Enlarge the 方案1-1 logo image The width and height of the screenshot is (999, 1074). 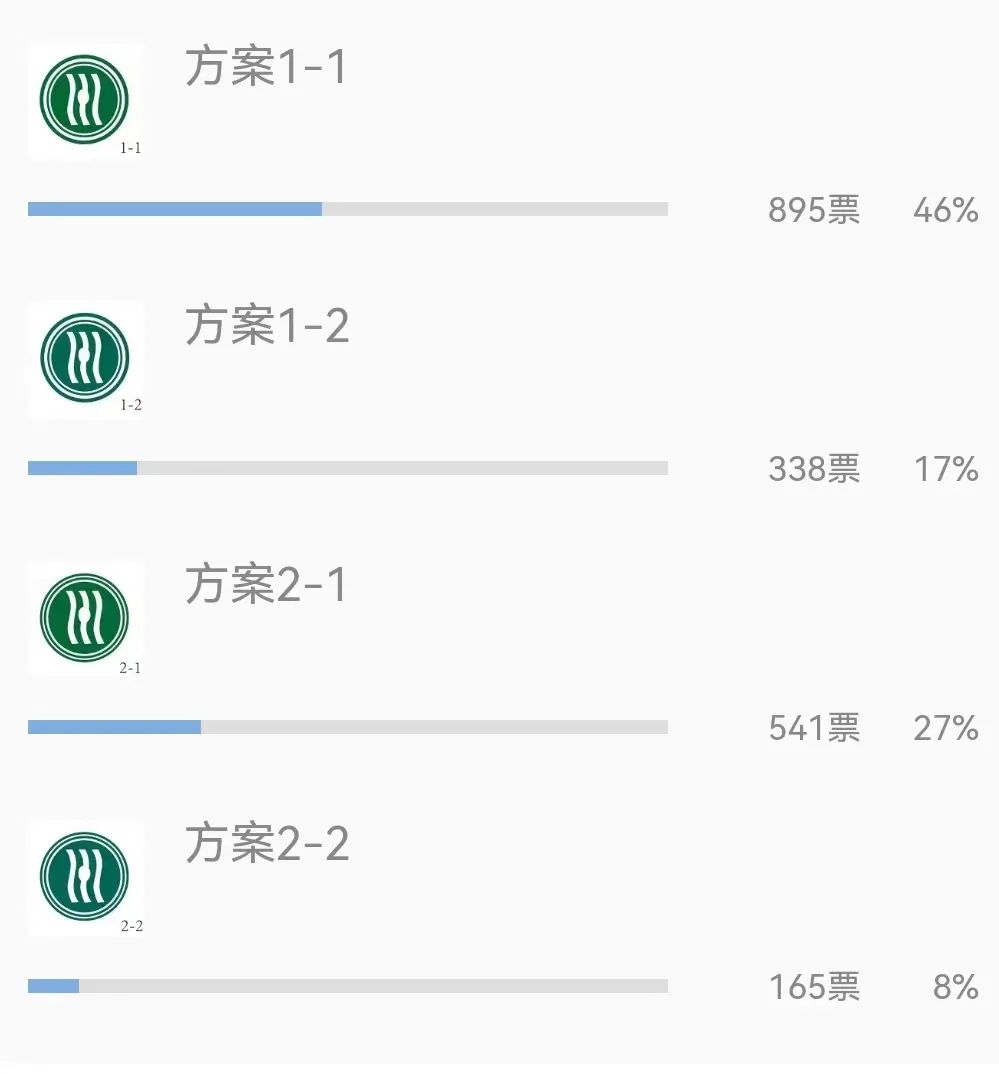tap(85, 101)
